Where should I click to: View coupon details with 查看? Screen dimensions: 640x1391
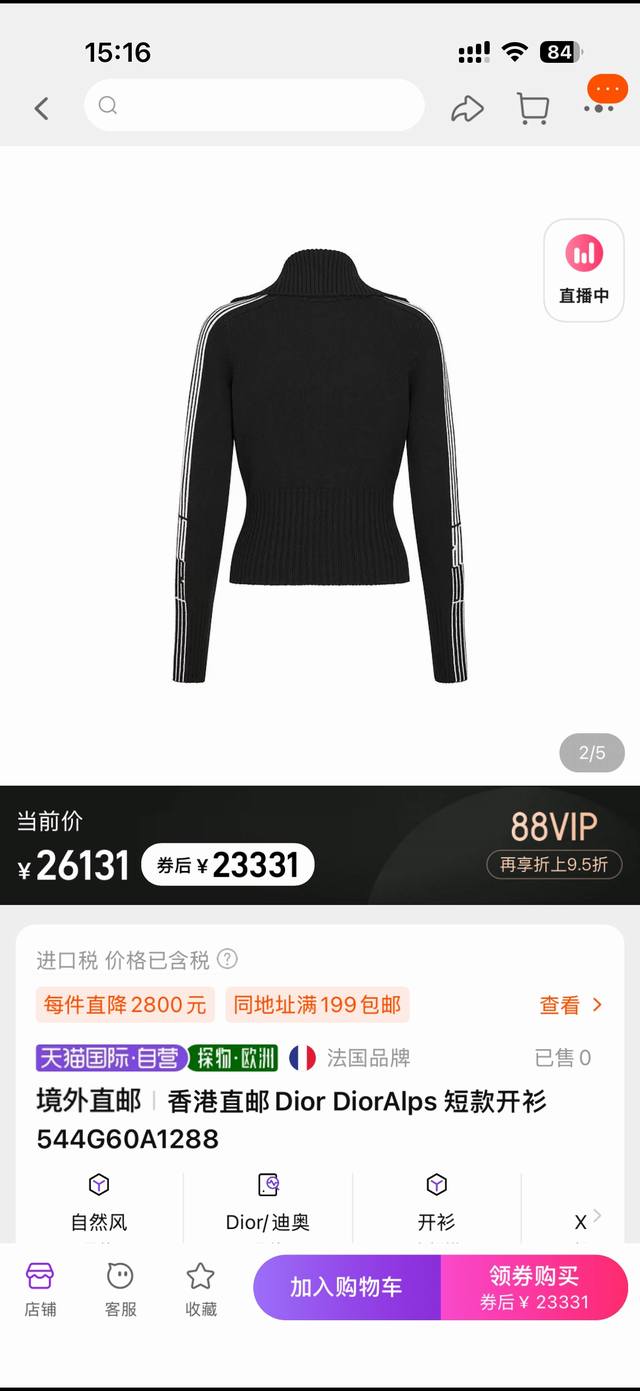pos(571,1005)
